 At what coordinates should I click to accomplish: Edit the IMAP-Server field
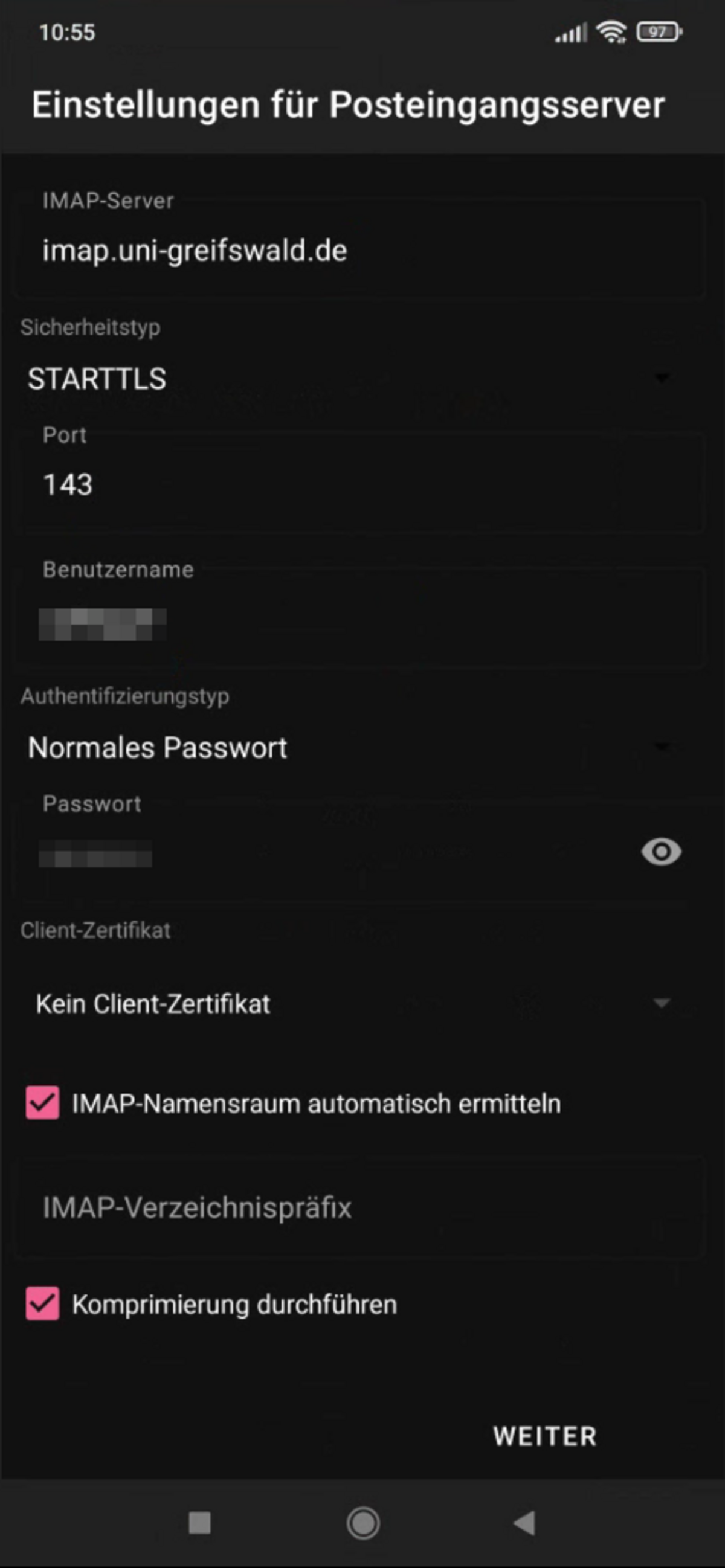coord(359,251)
